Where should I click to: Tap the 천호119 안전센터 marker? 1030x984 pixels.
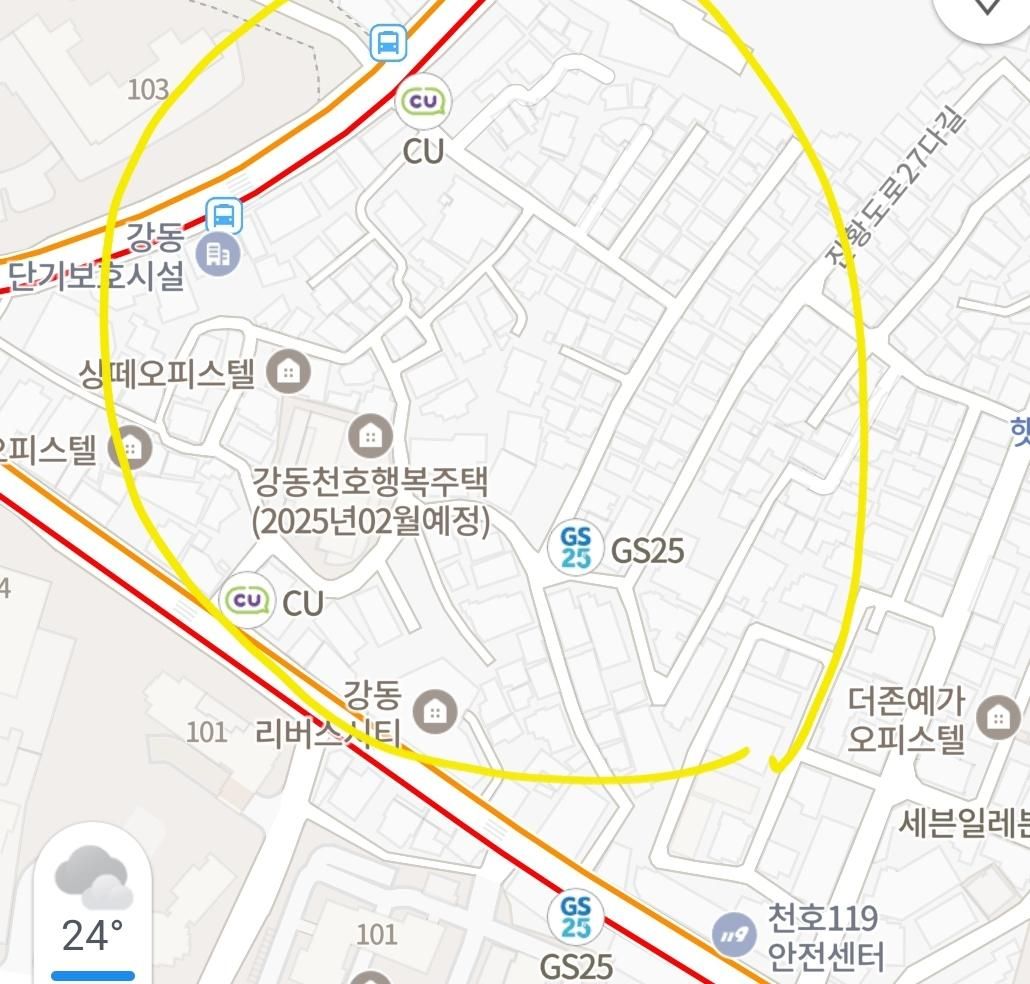pyautogui.click(x=735, y=934)
